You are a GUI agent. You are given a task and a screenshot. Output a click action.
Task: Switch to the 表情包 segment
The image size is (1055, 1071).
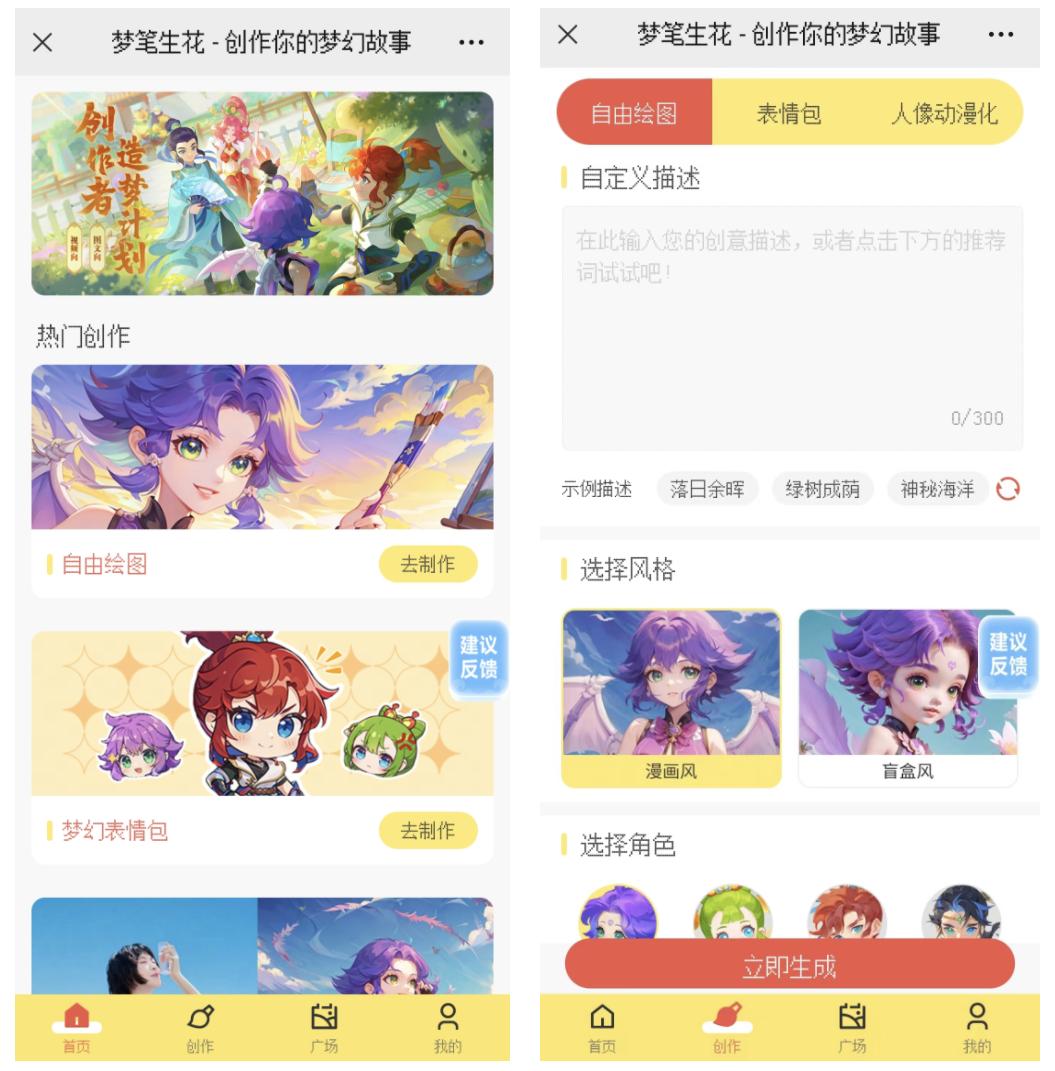point(788,113)
